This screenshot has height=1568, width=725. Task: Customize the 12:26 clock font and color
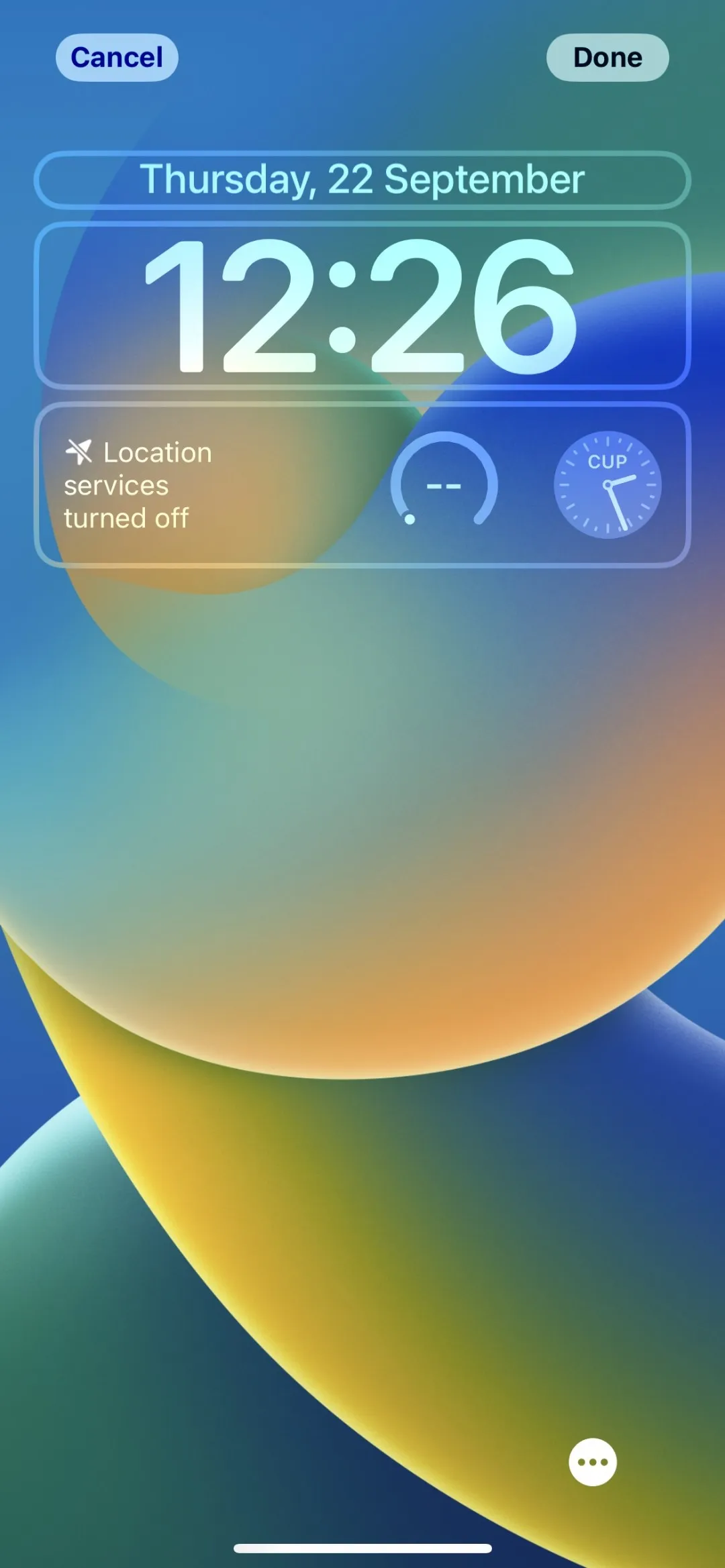(x=362, y=305)
